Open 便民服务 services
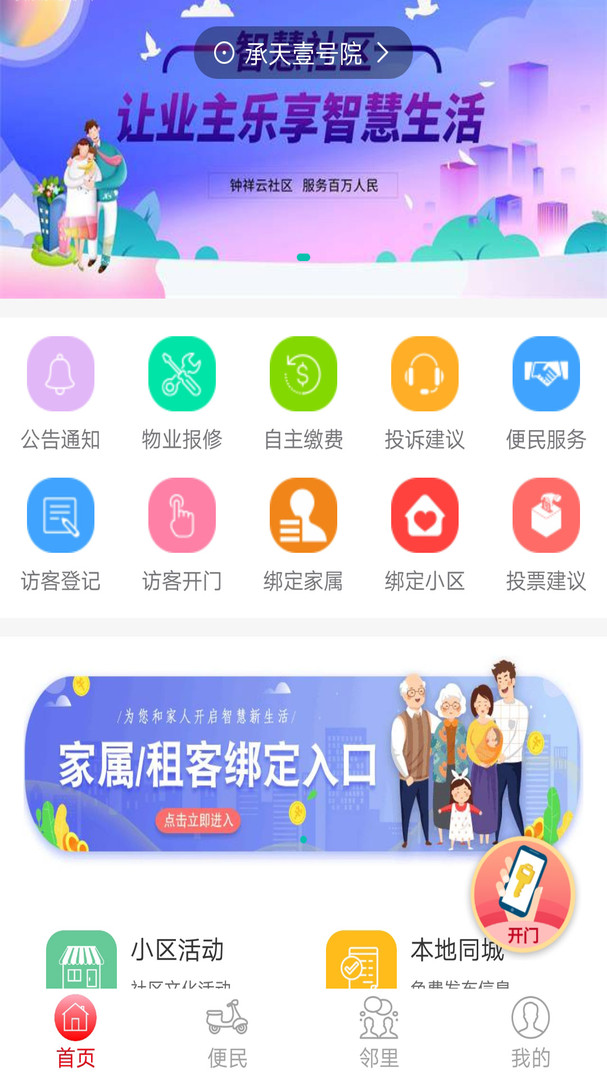This screenshot has height=1080, width=607. tap(546, 393)
